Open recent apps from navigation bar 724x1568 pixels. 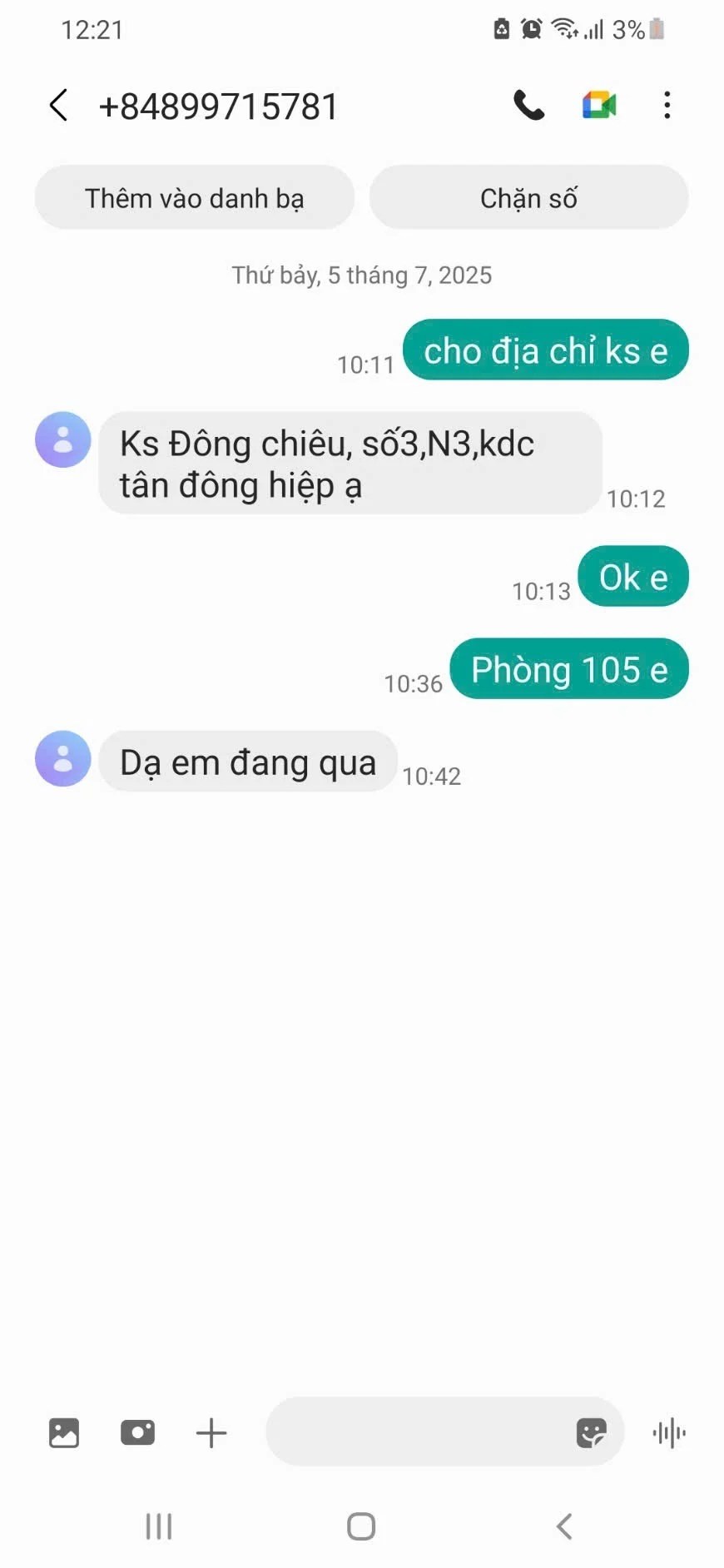[159, 1526]
